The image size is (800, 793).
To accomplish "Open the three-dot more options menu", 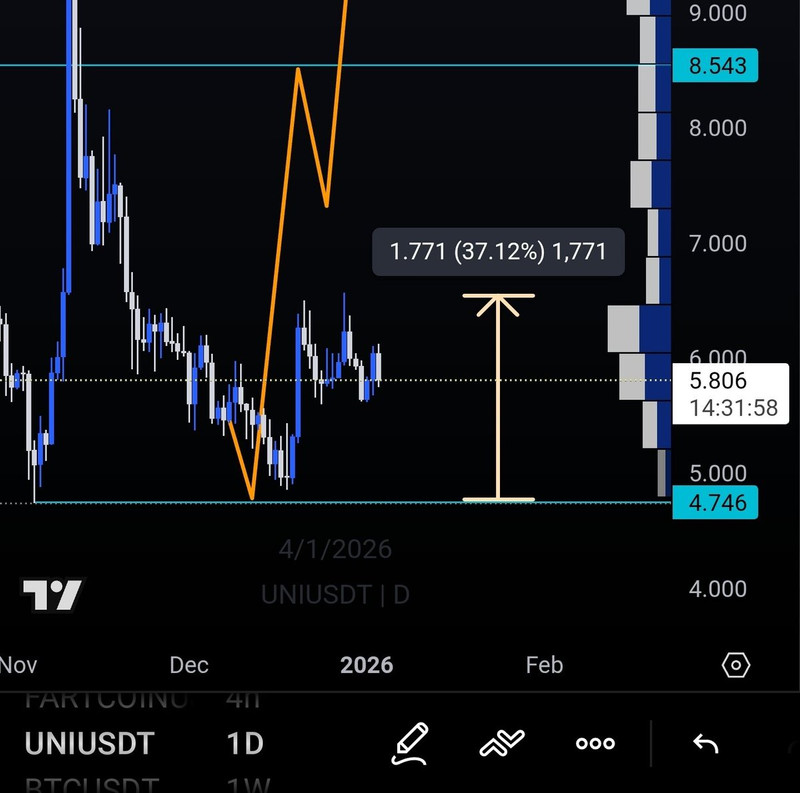I will pos(595,744).
